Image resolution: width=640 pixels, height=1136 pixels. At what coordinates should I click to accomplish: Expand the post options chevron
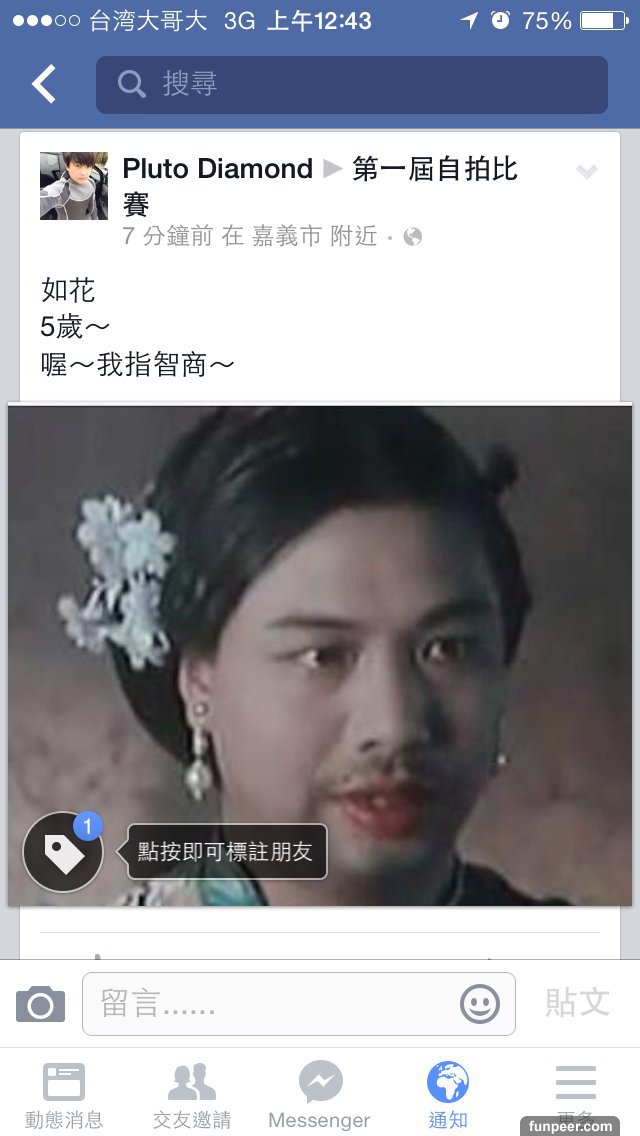coord(587,172)
